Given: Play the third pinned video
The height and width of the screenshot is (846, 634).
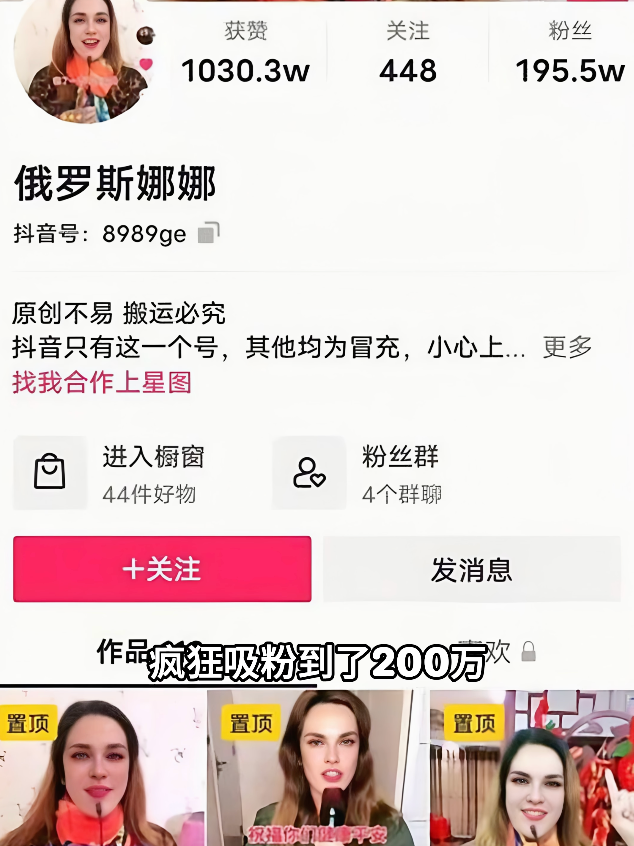Looking at the screenshot, I should coord(531,772).
